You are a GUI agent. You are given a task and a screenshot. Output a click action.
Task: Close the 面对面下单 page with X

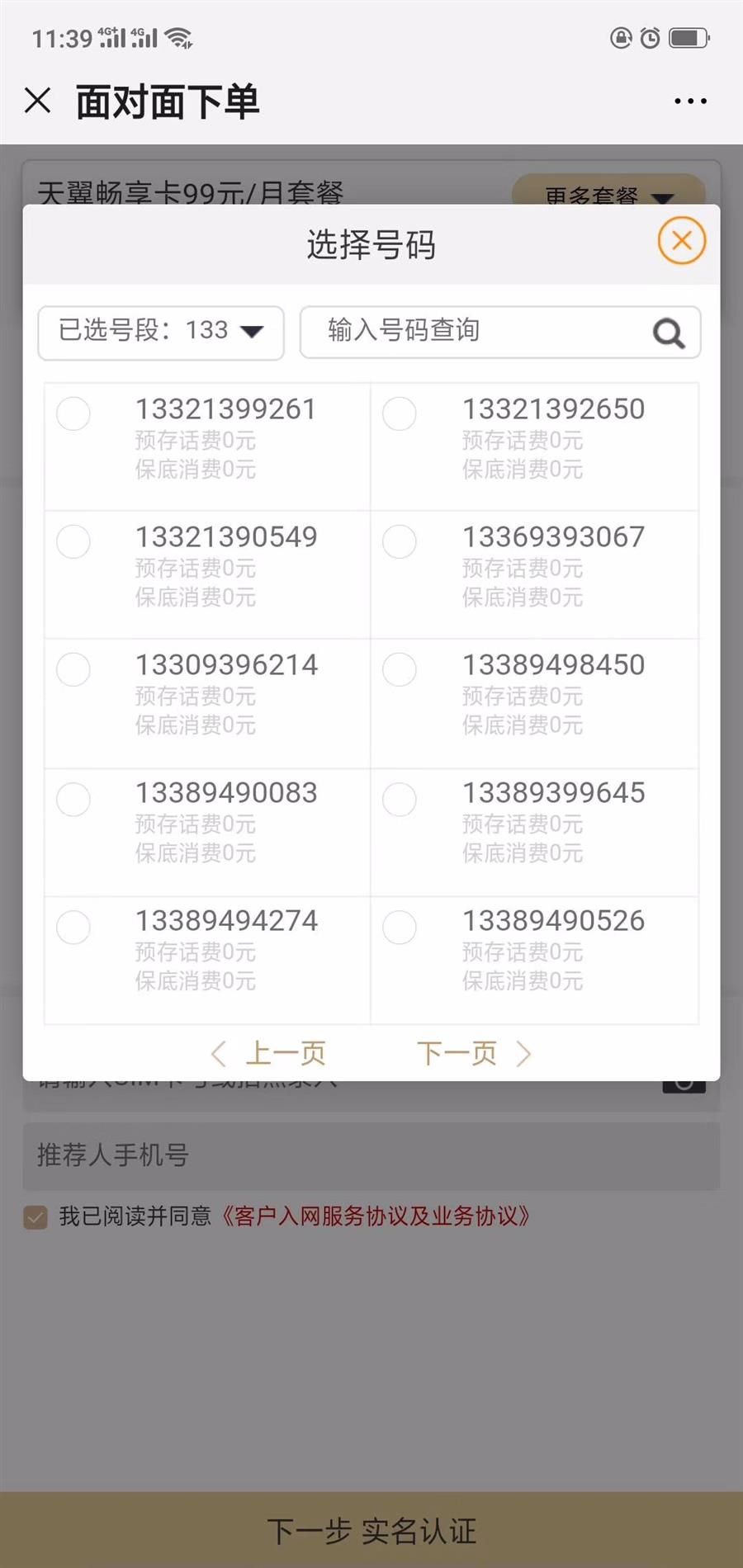(38, 101)
